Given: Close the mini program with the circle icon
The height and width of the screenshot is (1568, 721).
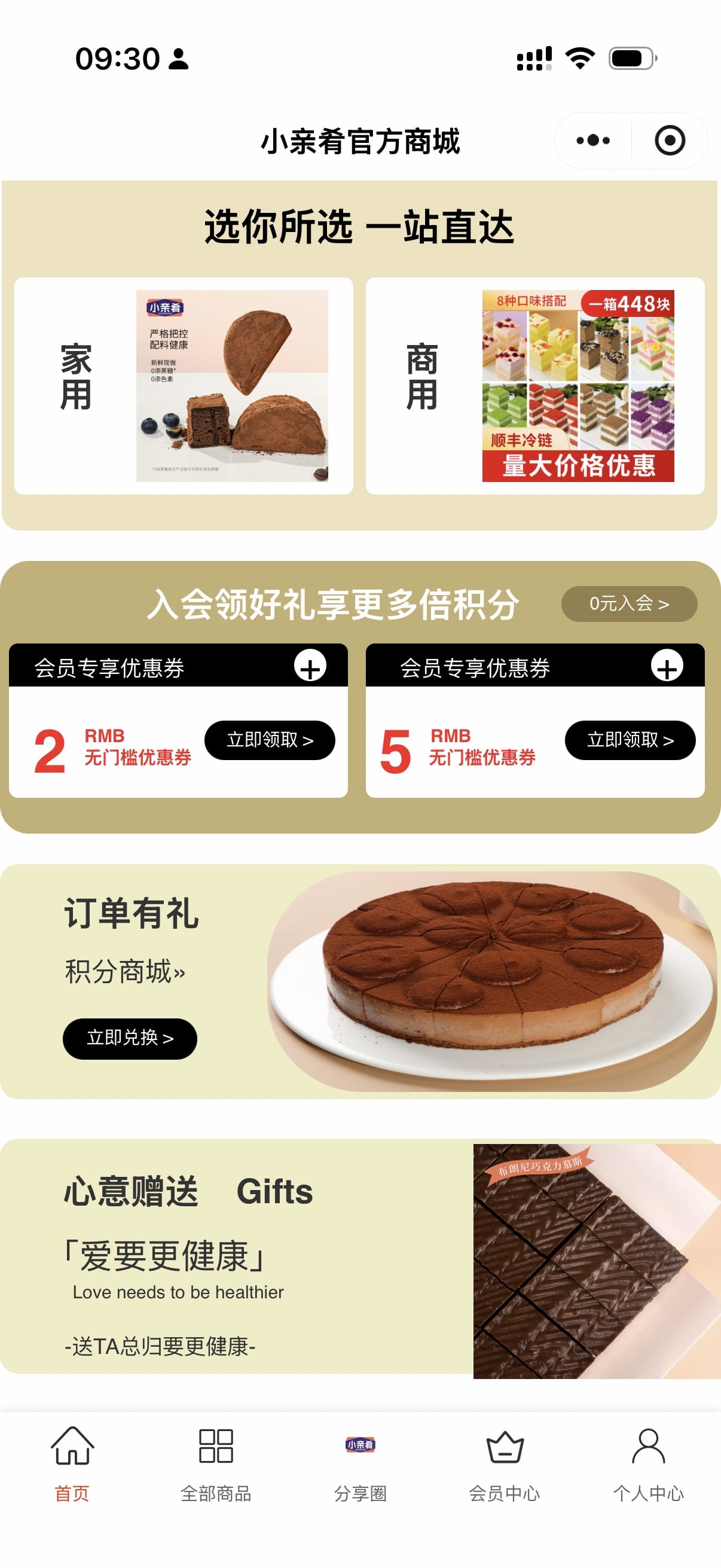Looking at the screenshot, I should 669,141.
